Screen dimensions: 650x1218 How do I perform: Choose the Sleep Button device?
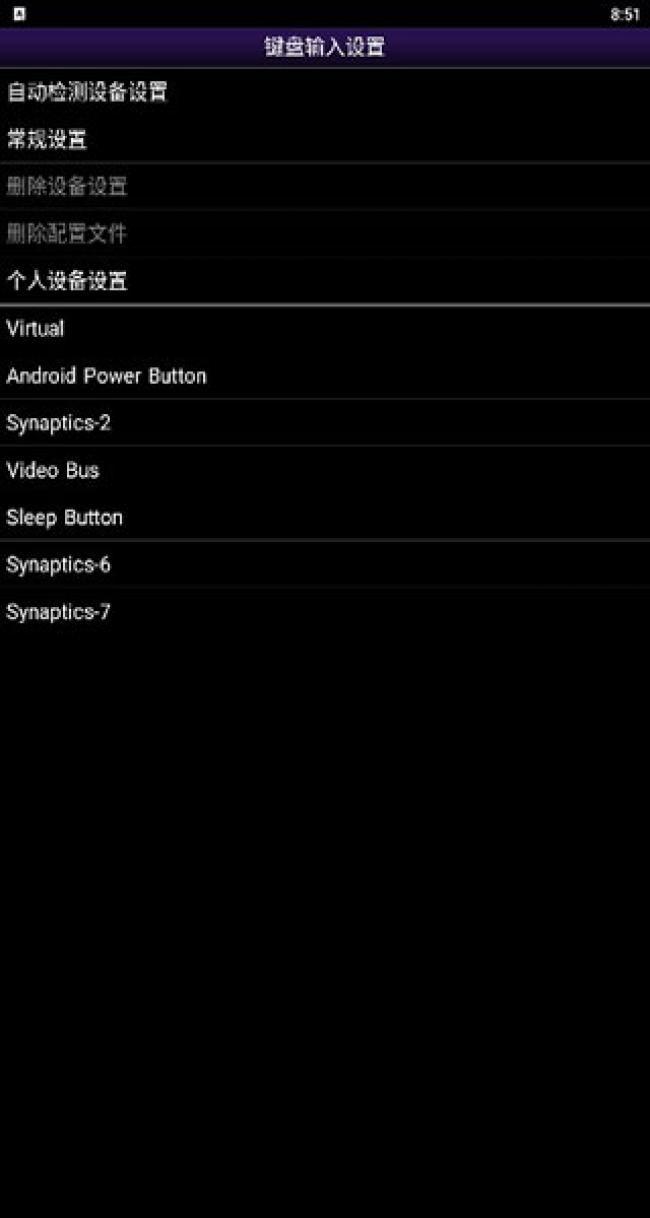pyautogui.click(x=64, y=517)
